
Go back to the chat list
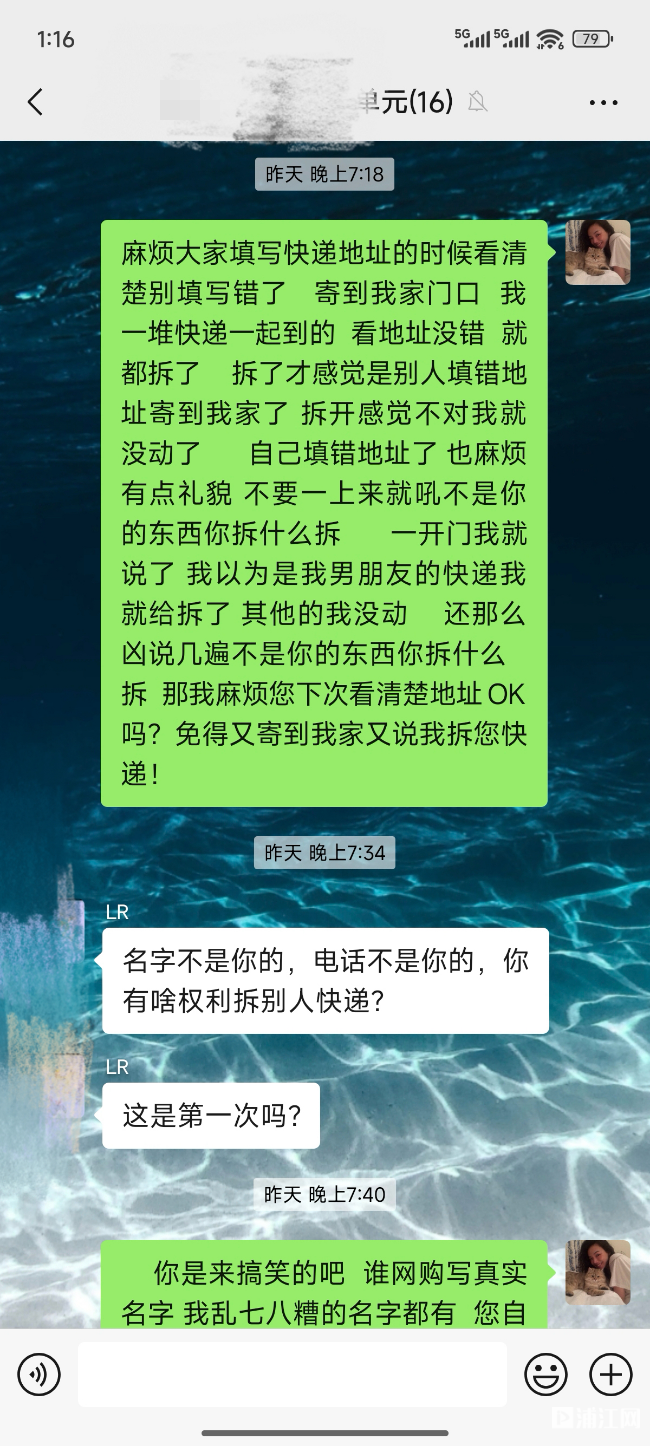35,102
